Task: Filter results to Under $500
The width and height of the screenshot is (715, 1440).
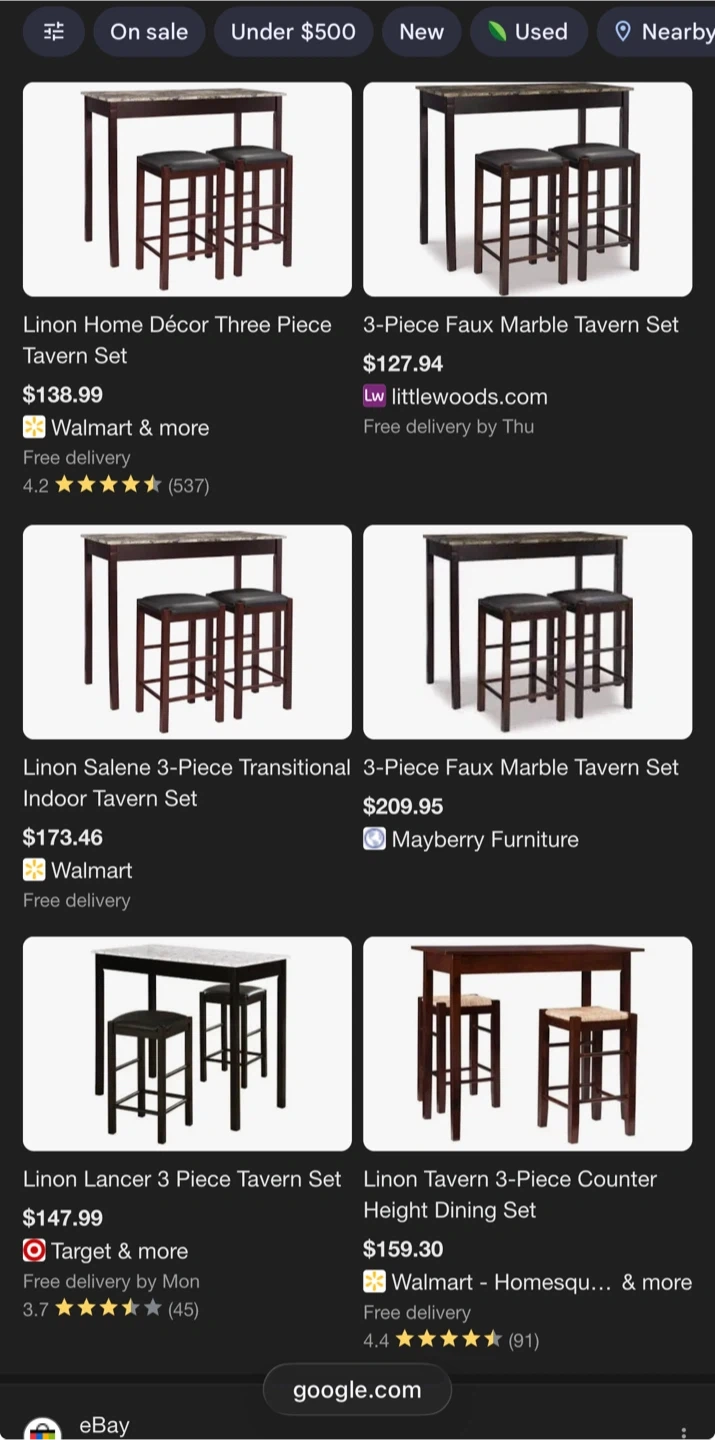Action: point(293,32)
